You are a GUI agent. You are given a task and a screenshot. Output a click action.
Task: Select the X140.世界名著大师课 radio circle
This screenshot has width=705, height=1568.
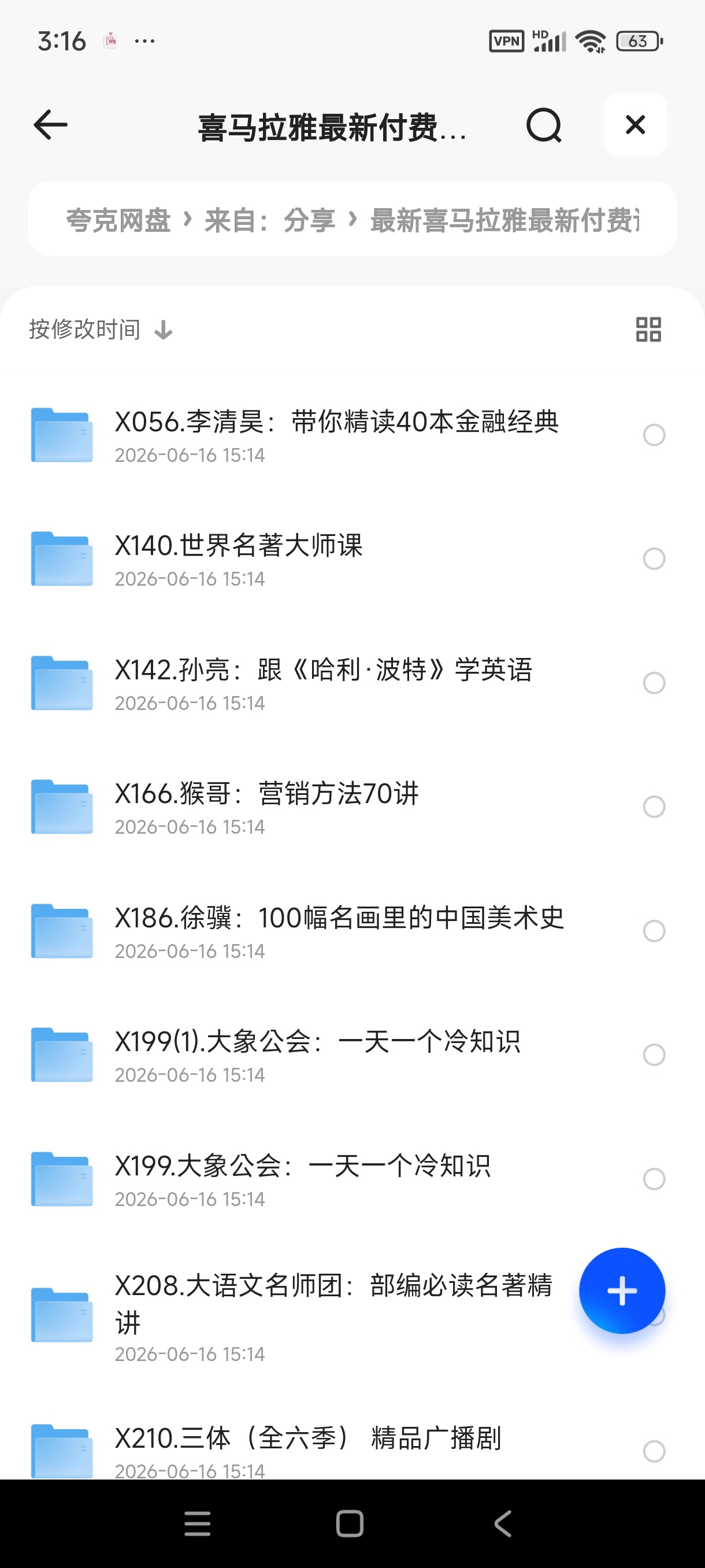654,559
